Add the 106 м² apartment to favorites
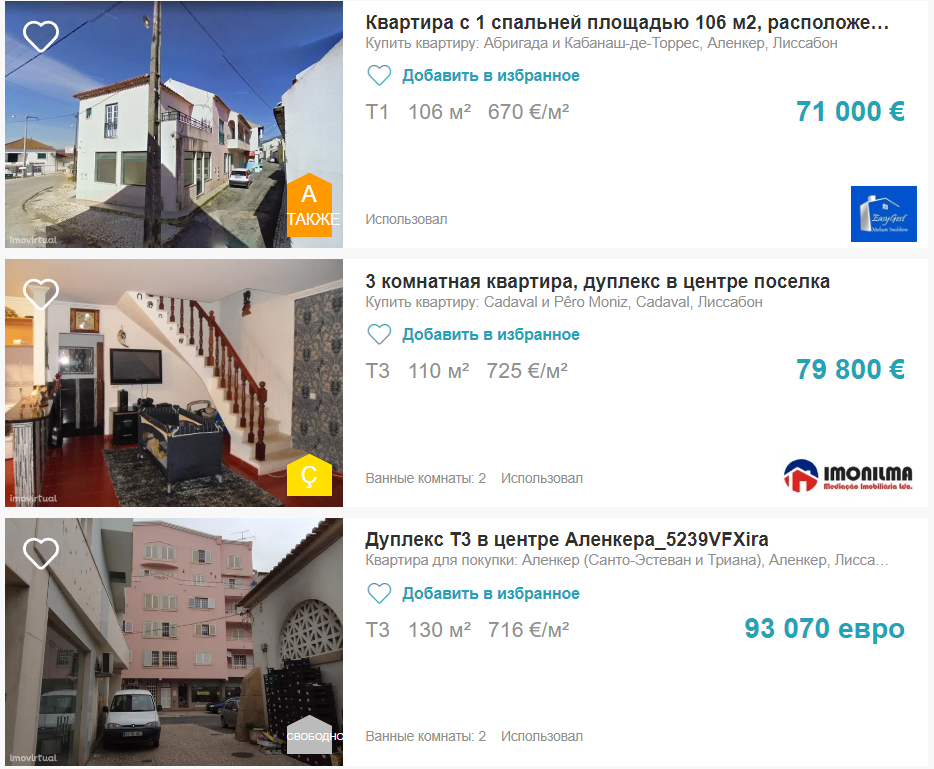The image size is (934, 769). [474, 76]
